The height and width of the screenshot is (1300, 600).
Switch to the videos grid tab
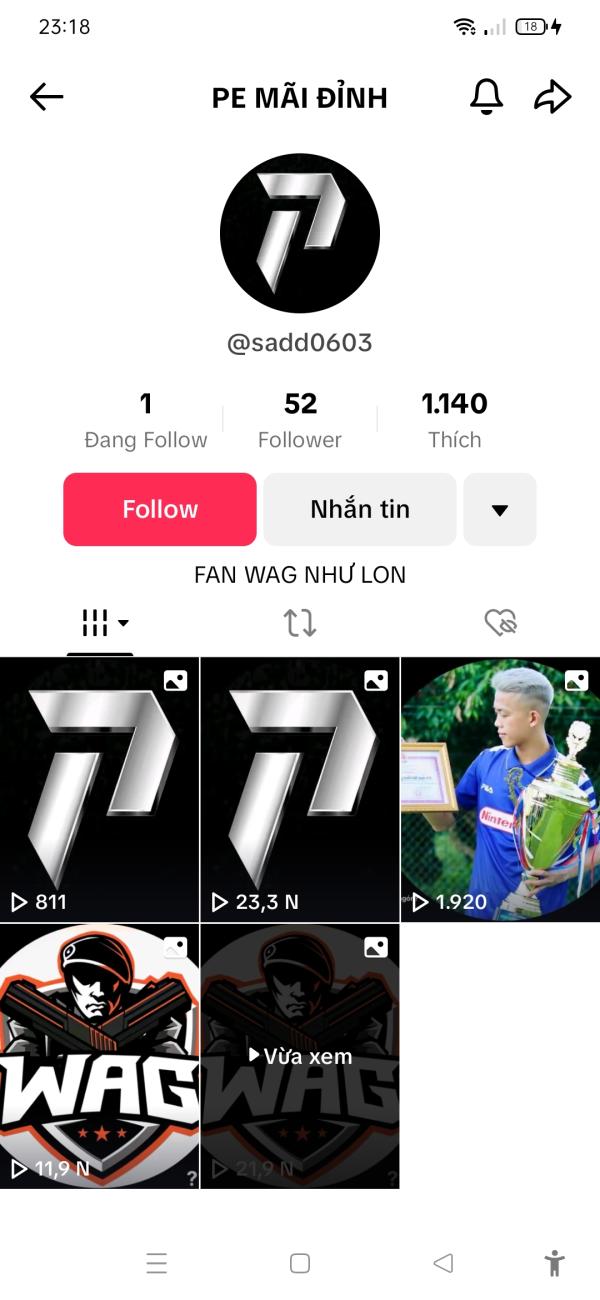click(x=101, y=624)
